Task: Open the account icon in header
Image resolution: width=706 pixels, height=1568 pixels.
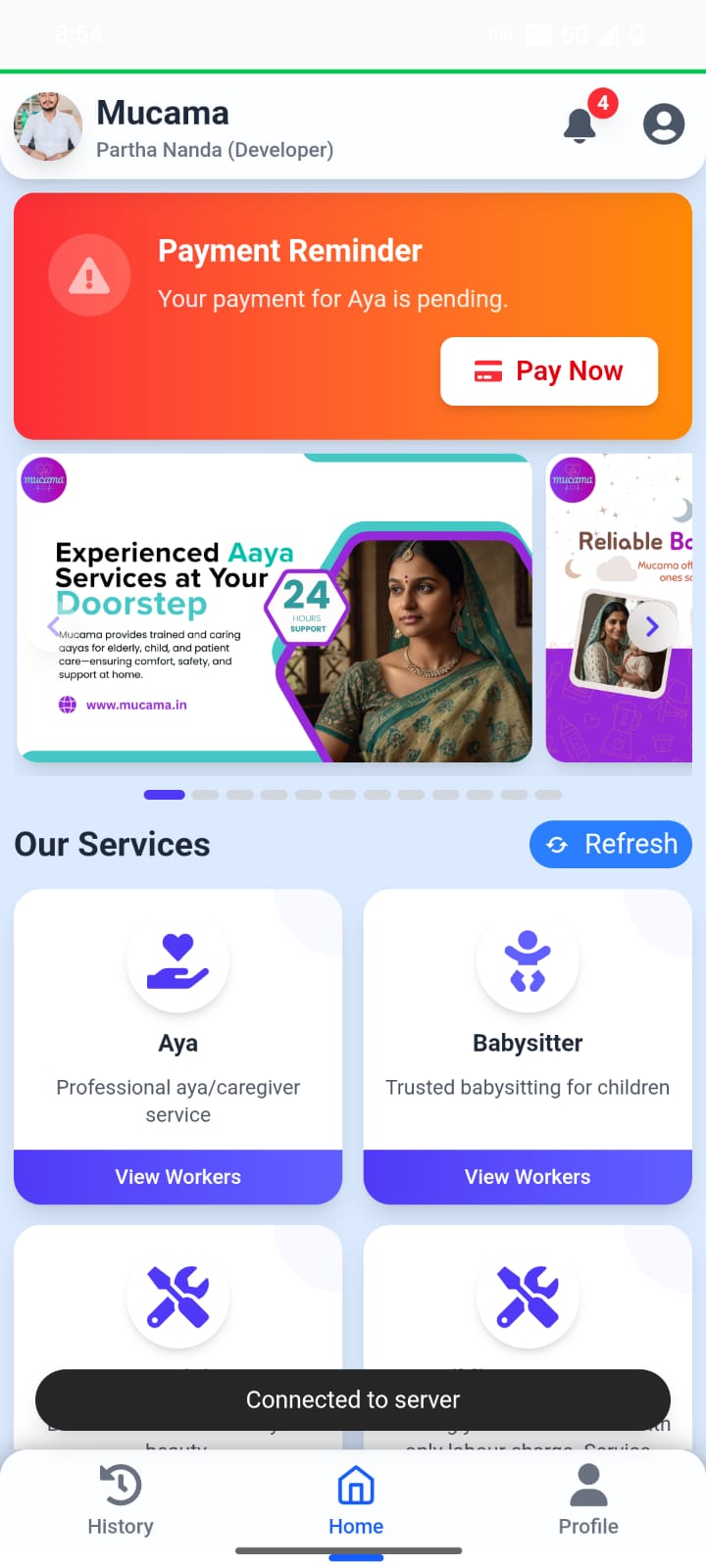Action: (664, 124)
